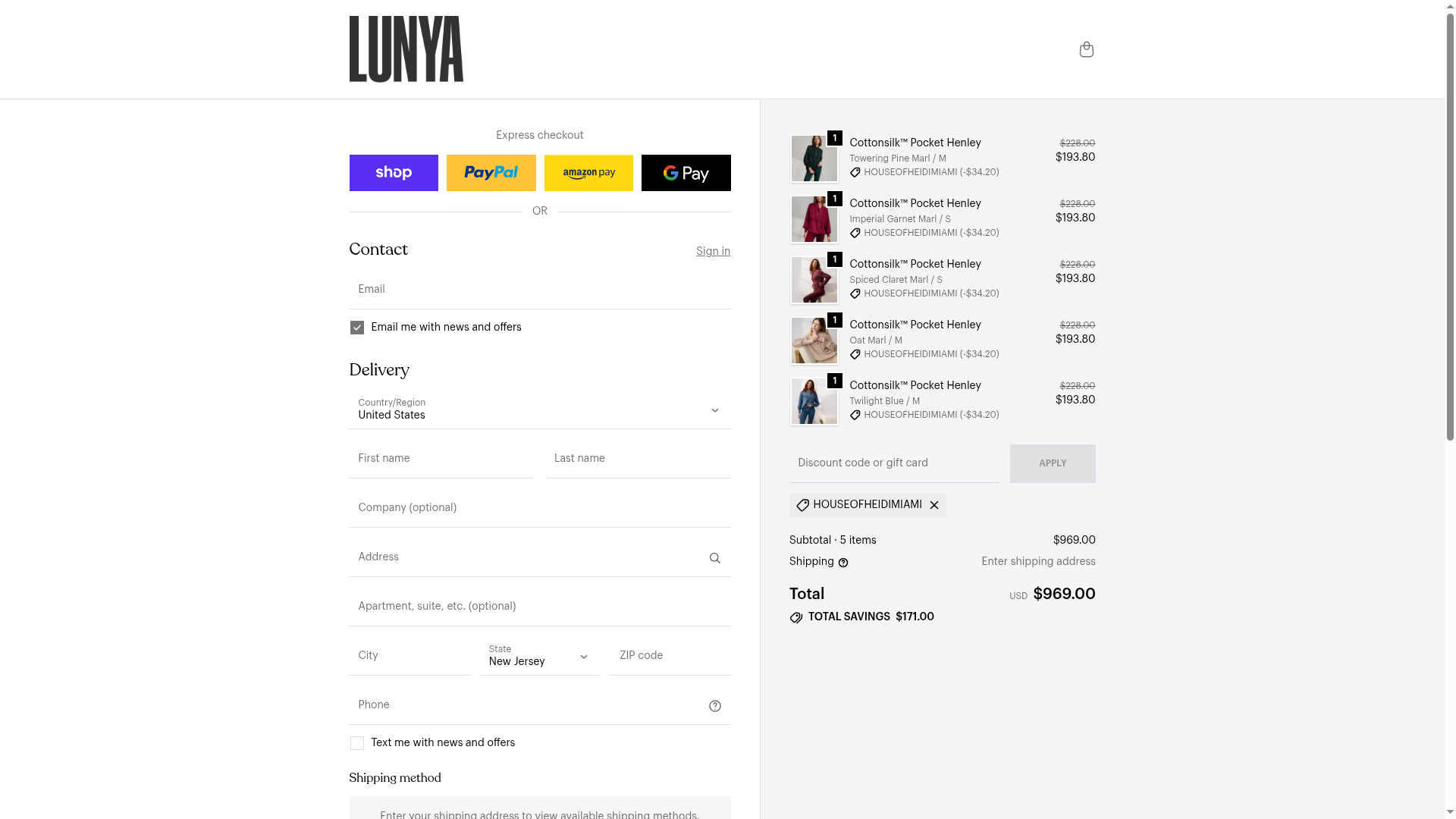Select the Last name field
This screenshot has height=819, width=1456.
[637, 459]
